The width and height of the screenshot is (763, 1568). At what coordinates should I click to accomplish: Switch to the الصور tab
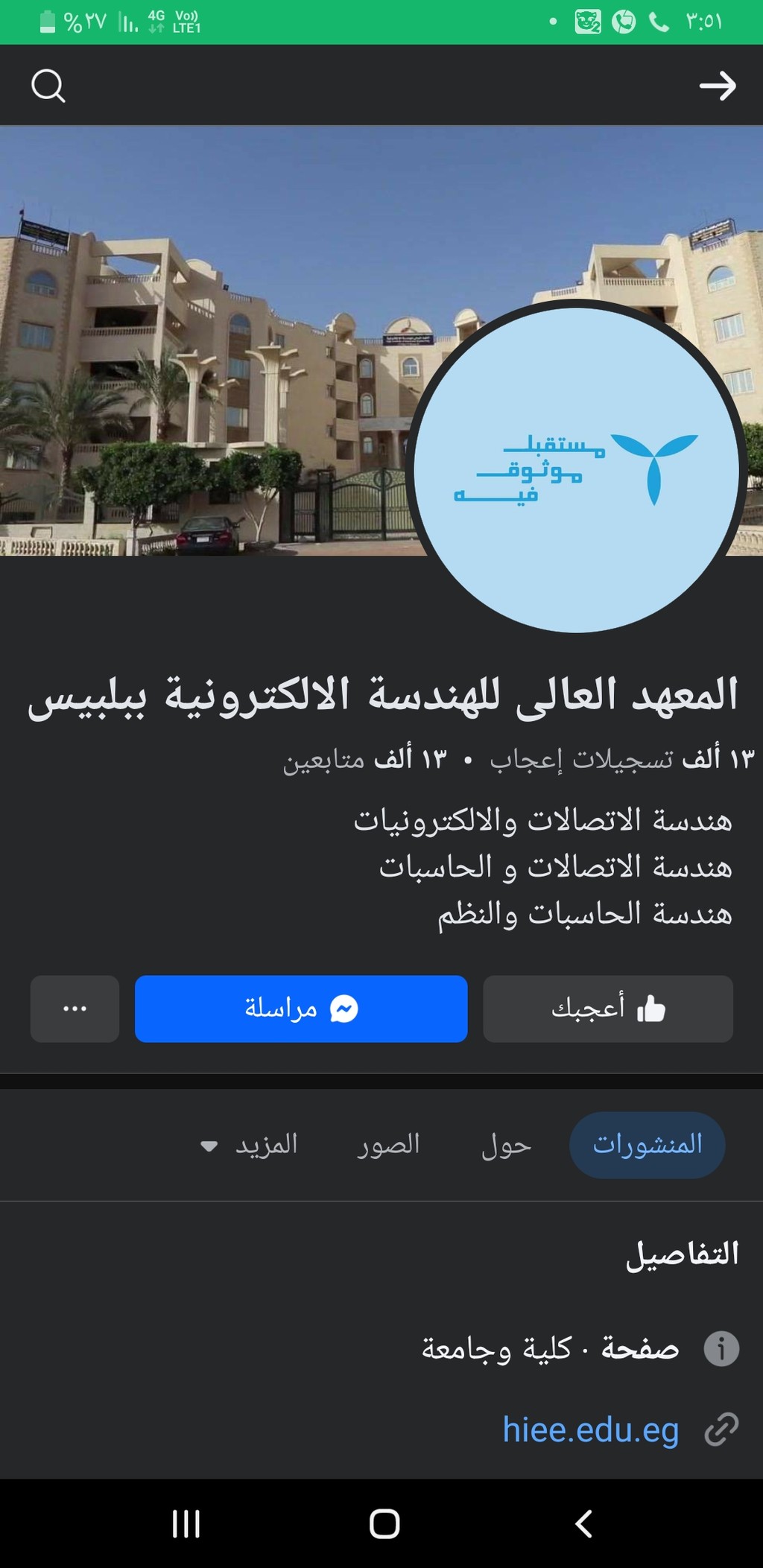pos(388,1145)
